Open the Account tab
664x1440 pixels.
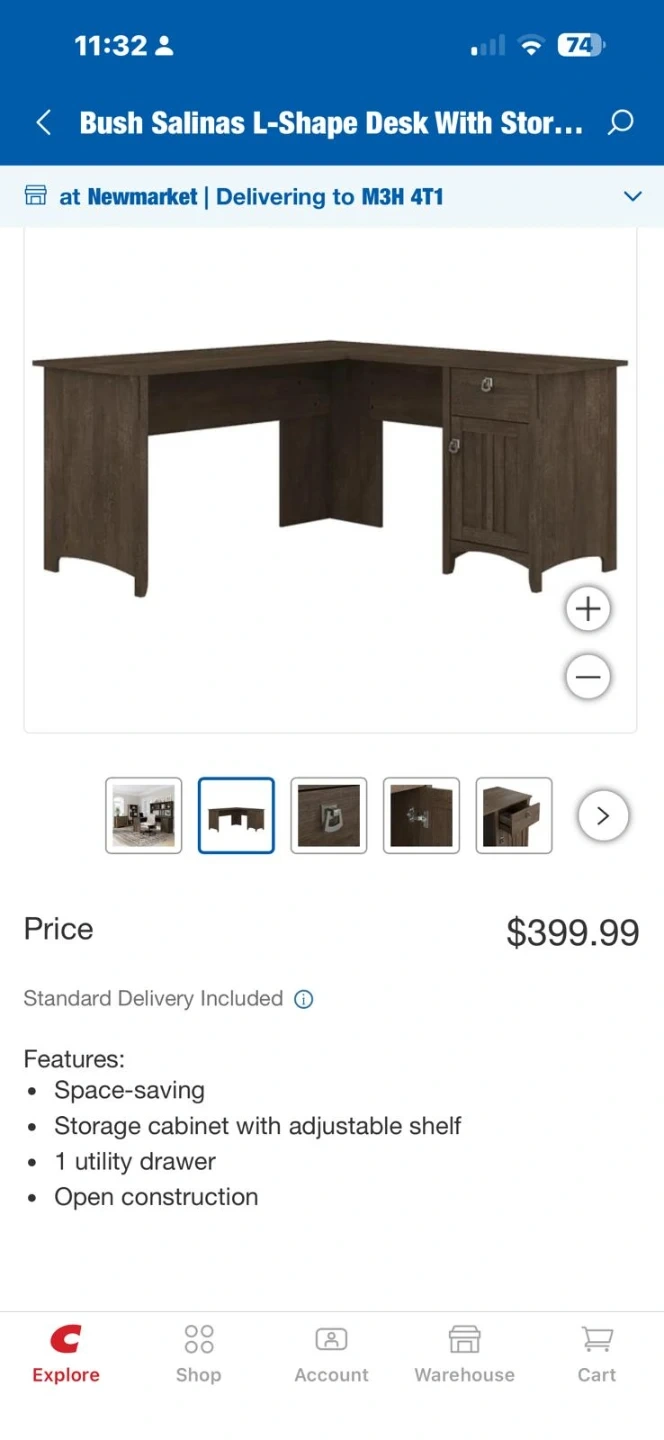click(331, 1353)
